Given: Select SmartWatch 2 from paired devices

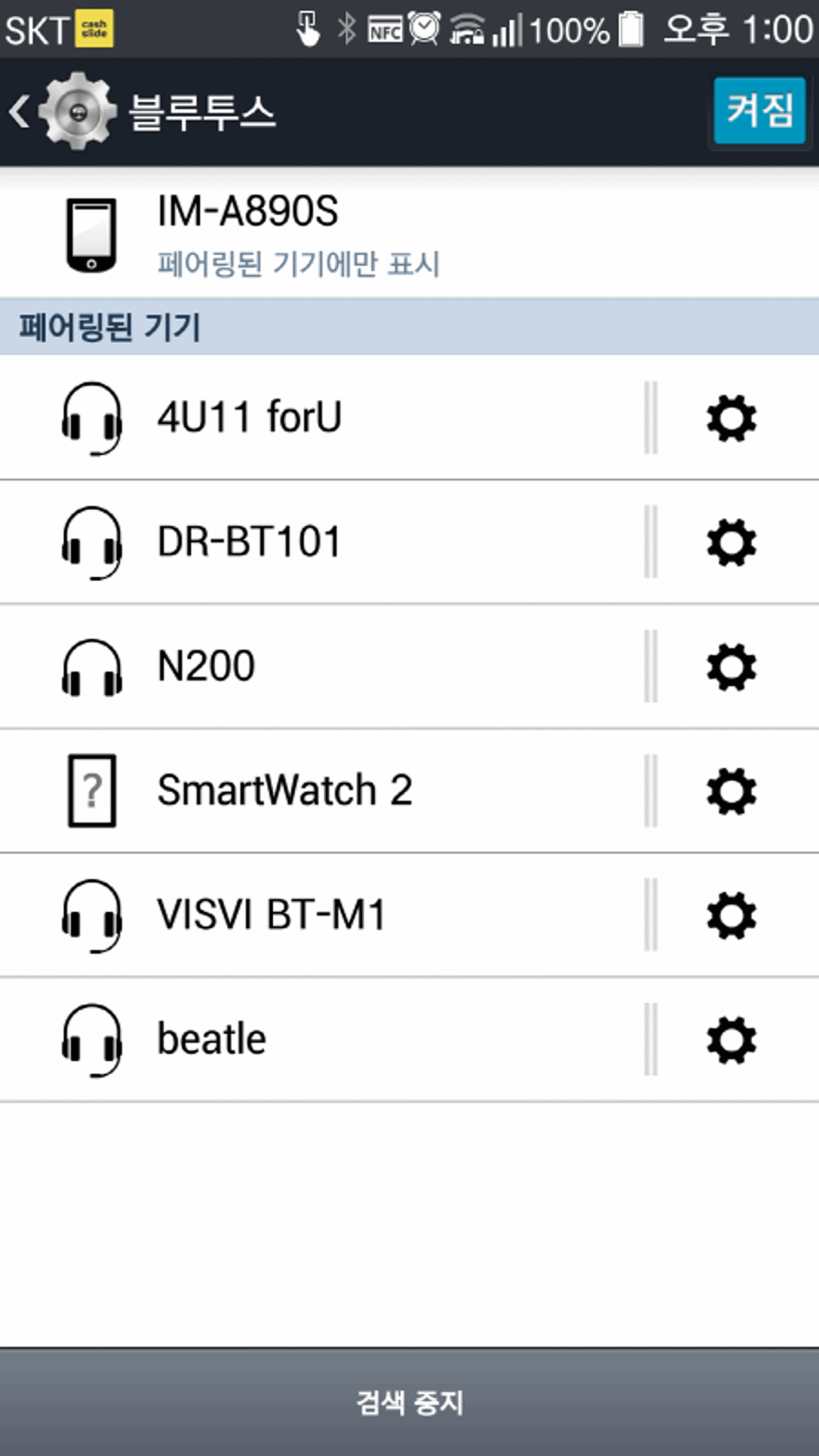Looking at the screenshot, I should pyautogui.click(x=322, y=791).
